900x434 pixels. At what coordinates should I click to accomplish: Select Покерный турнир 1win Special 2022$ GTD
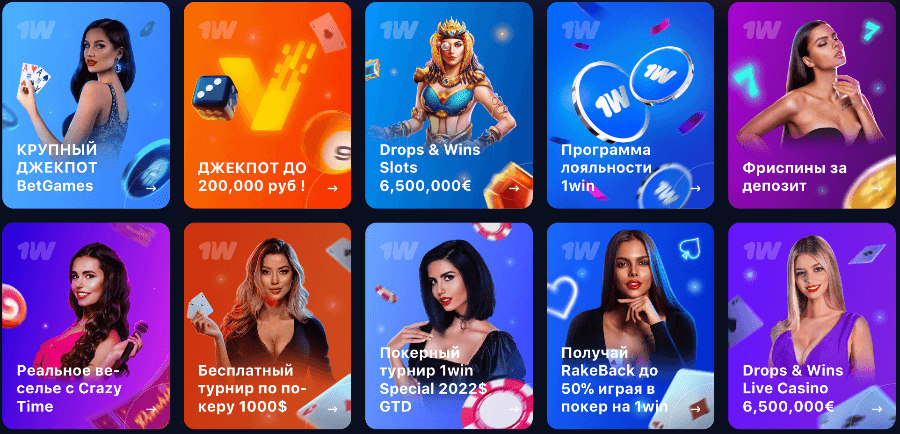[x=448, y=325]
